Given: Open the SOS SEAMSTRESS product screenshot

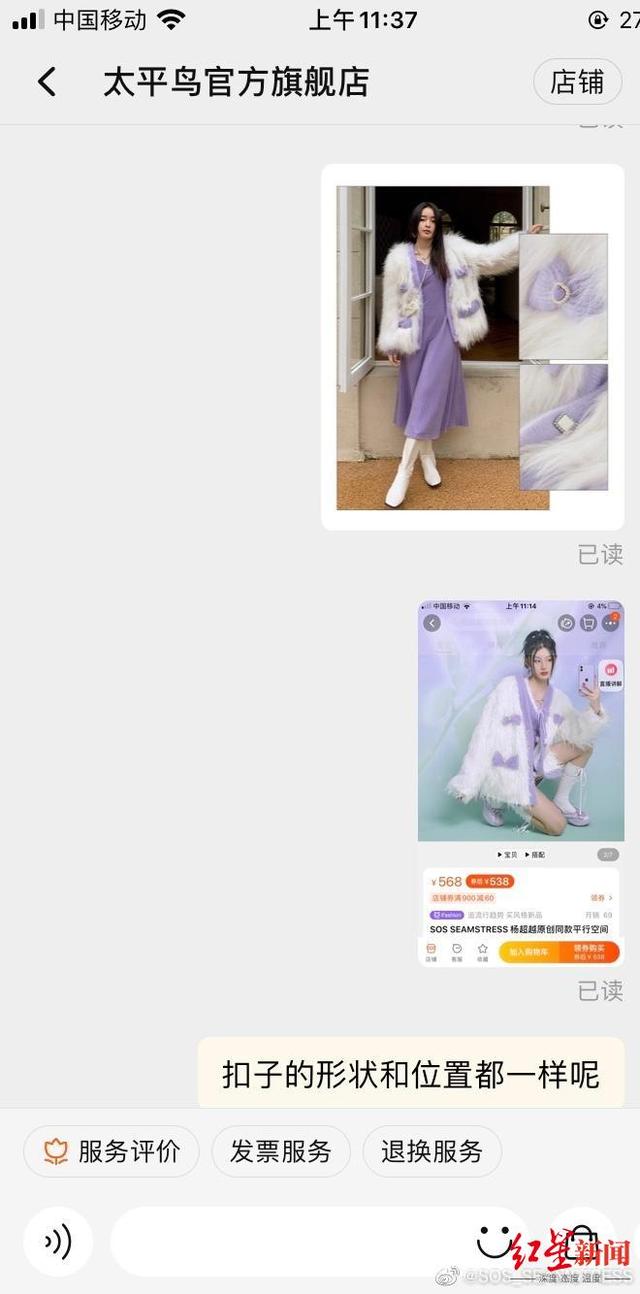Looking at the screenshot, I should 520,783.
